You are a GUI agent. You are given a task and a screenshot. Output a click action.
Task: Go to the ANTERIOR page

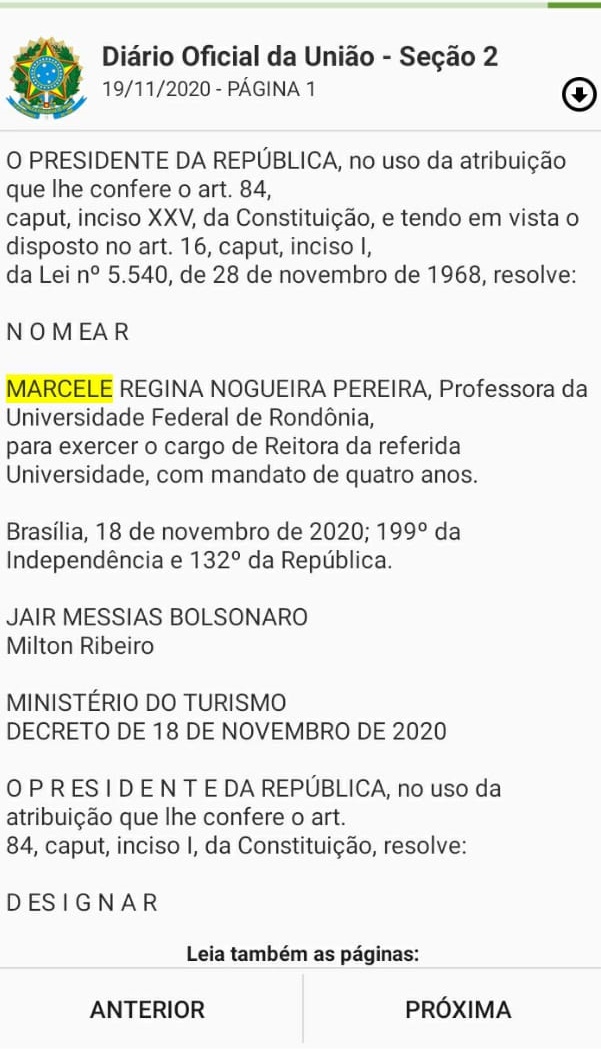[148, 1010]
